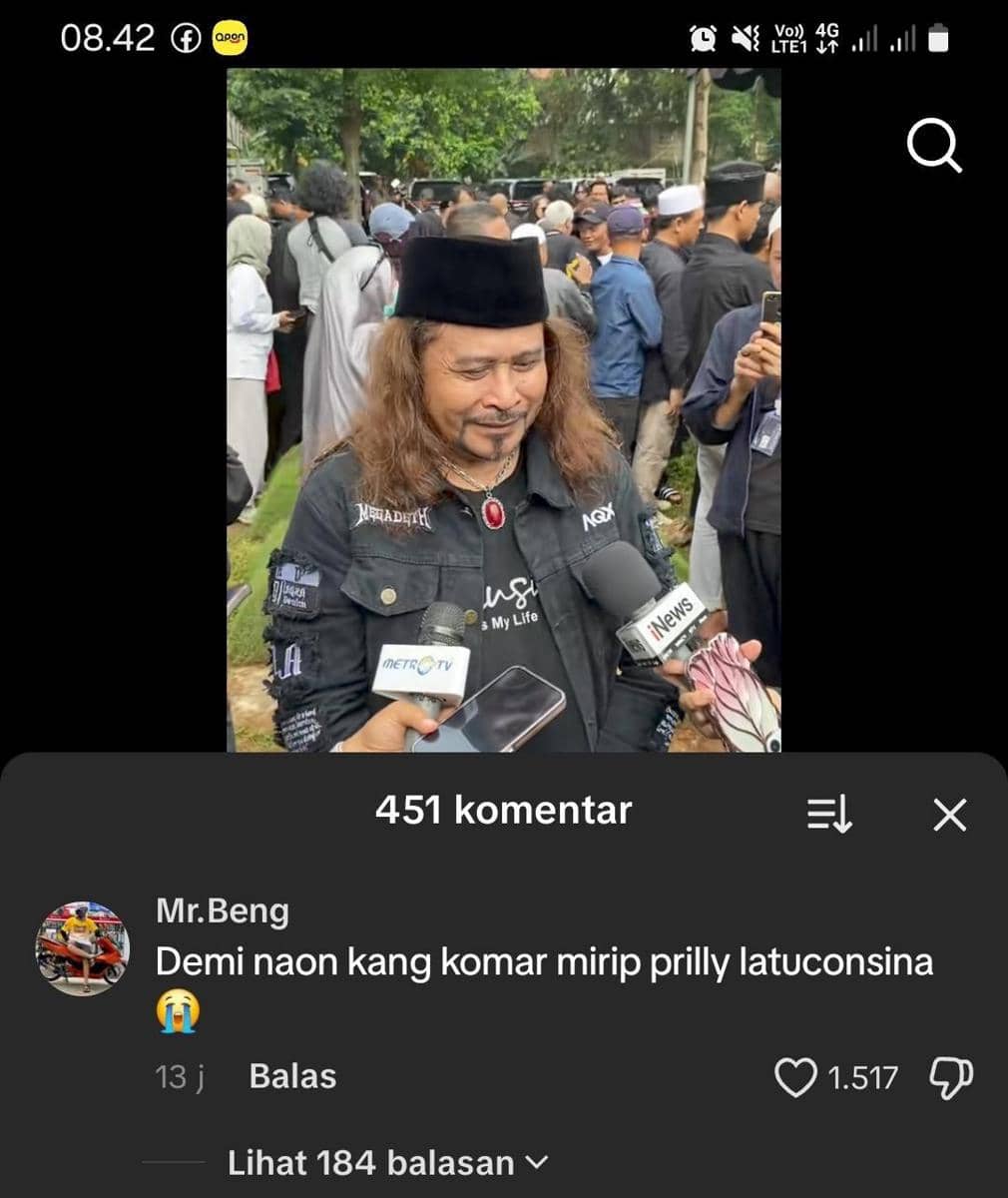Image resolution: width=1008 pixels, height=1198 pixels.
Task: Expand 'Lihat 184 balasan' to show replies
Action: pos(374,1162)
